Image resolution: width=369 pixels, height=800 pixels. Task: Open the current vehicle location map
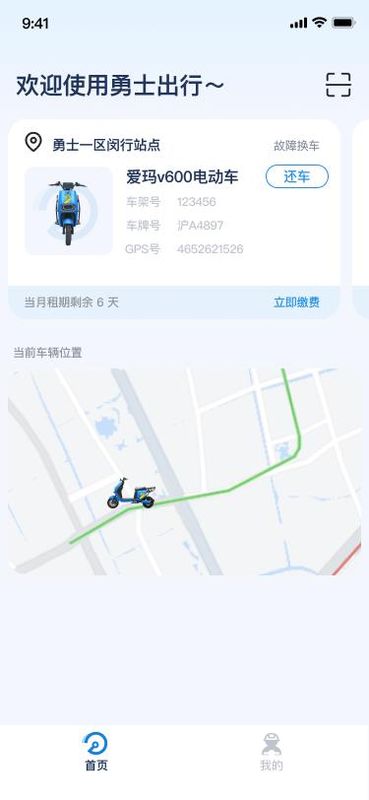coord(184,471)
